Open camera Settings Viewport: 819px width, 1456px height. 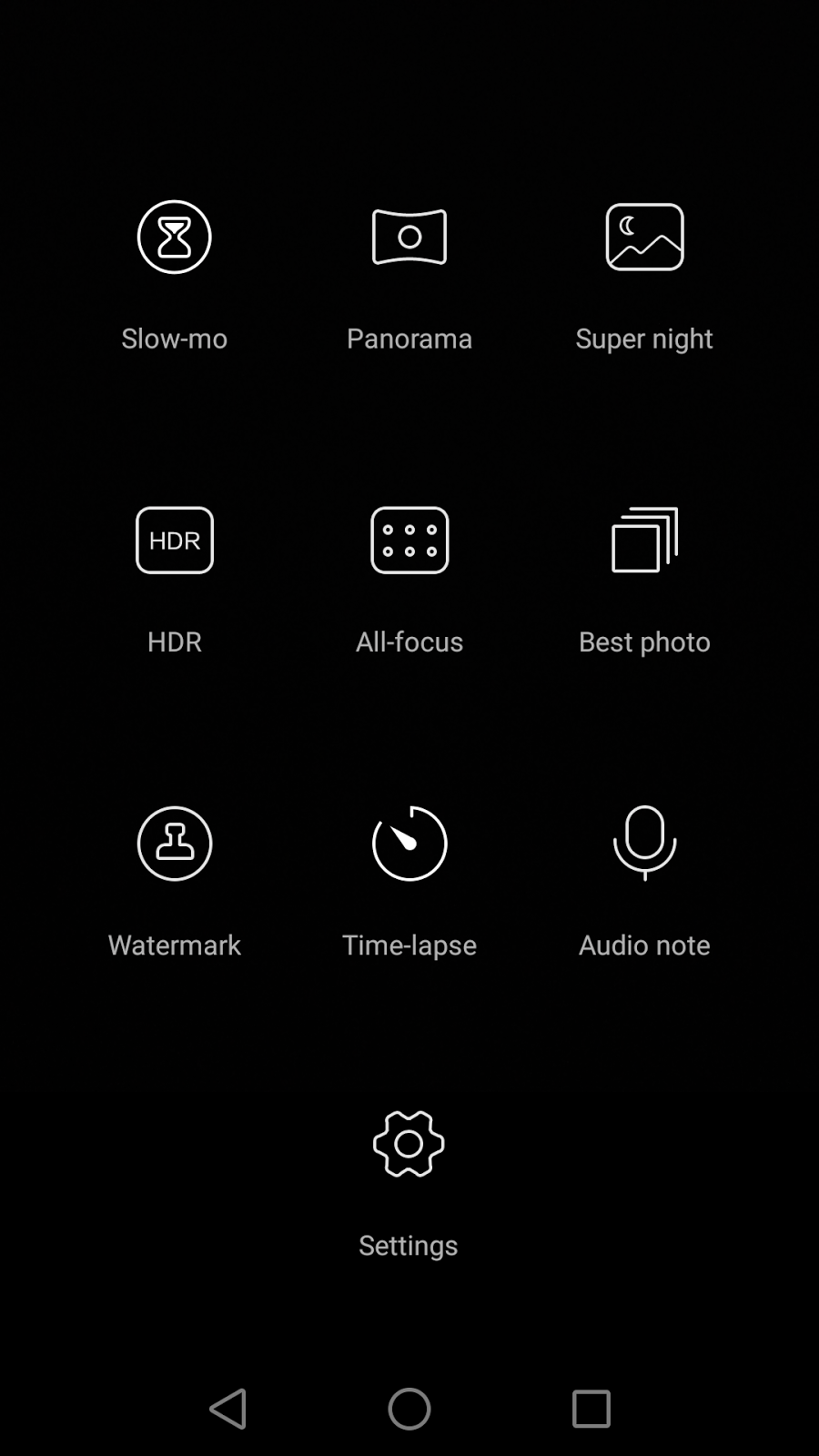click(409, 1145)
